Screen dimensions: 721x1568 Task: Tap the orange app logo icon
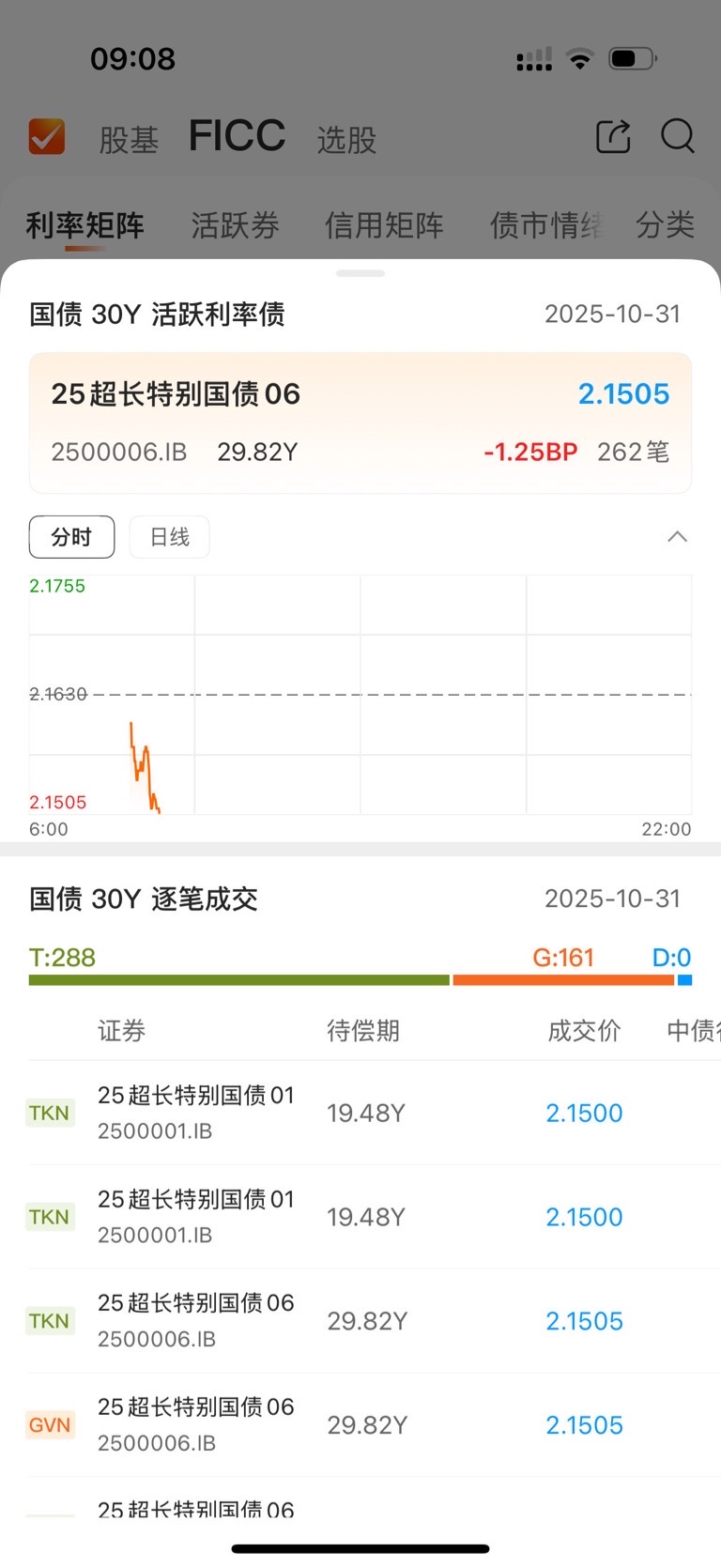47,136
